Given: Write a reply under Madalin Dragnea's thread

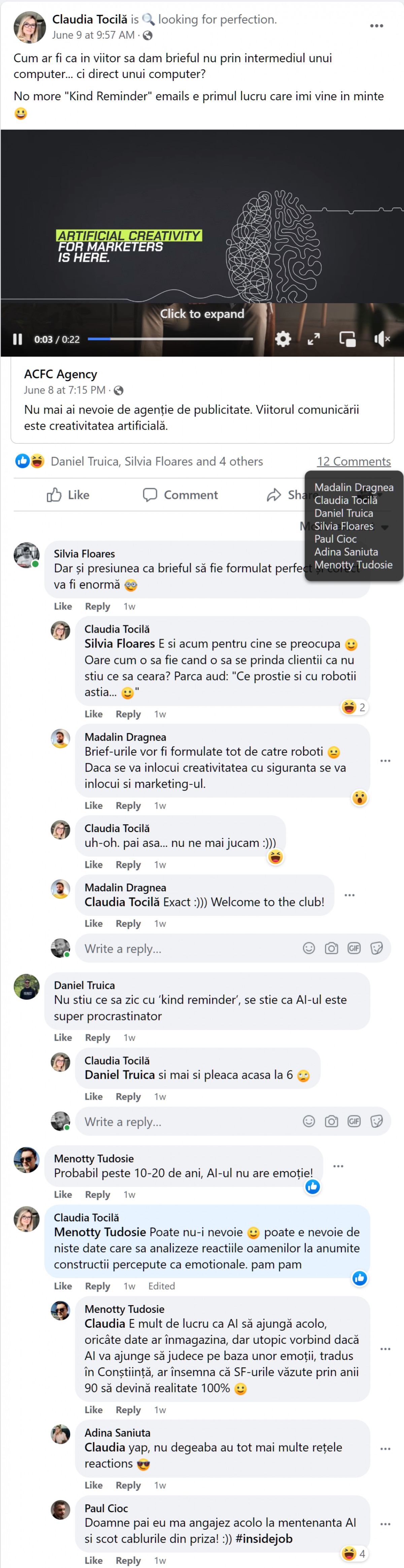Looking at the screenshot, I should [x=183, y=948].
